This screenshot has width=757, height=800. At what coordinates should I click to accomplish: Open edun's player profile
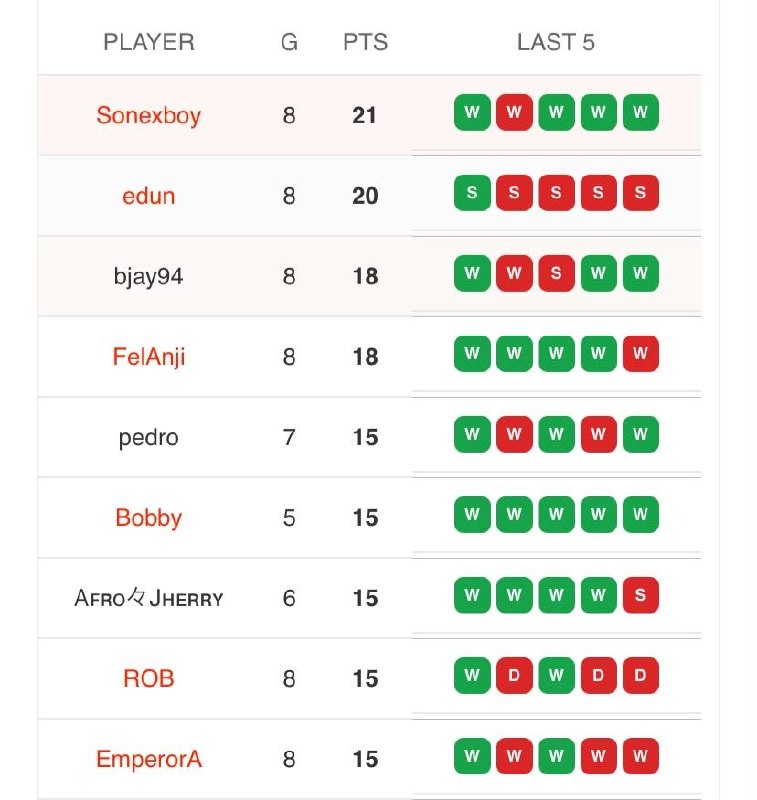[148, 196]
